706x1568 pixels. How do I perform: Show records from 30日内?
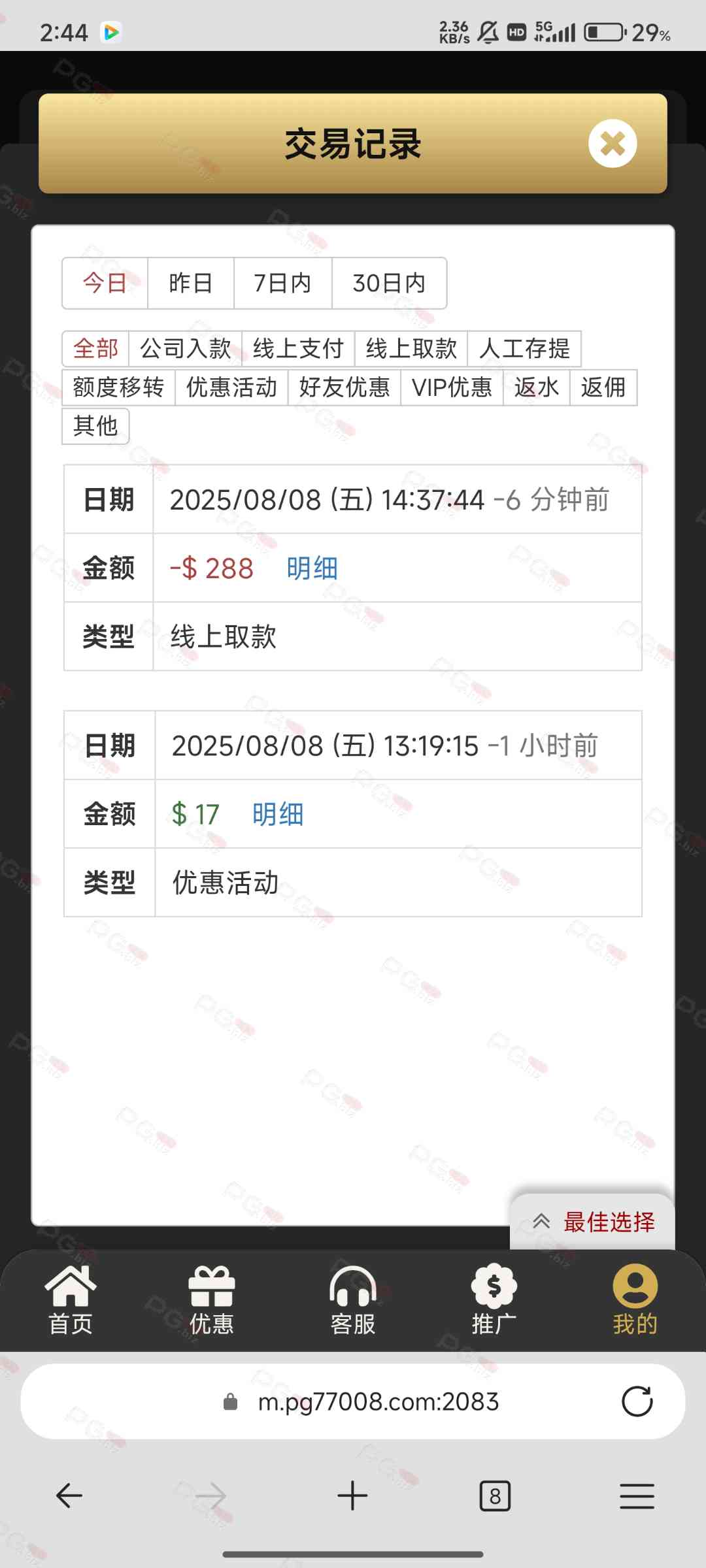pyautogui.click(x=389, y=283)
